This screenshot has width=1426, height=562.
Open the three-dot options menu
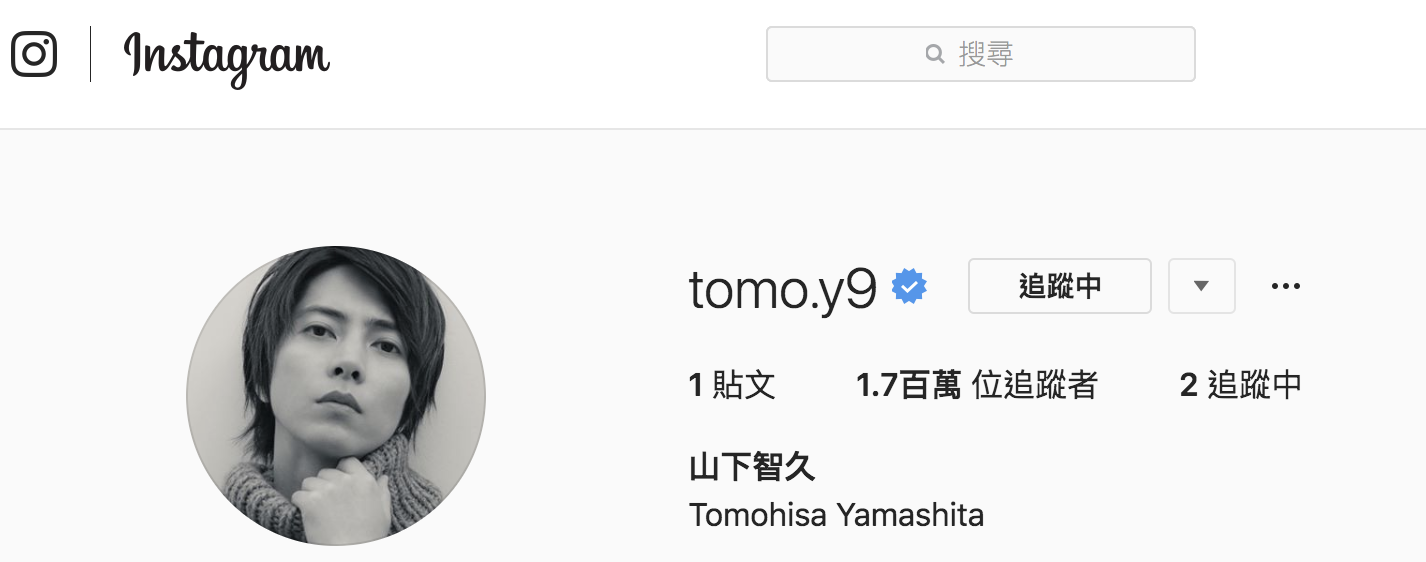click(x=1285, y=286)
